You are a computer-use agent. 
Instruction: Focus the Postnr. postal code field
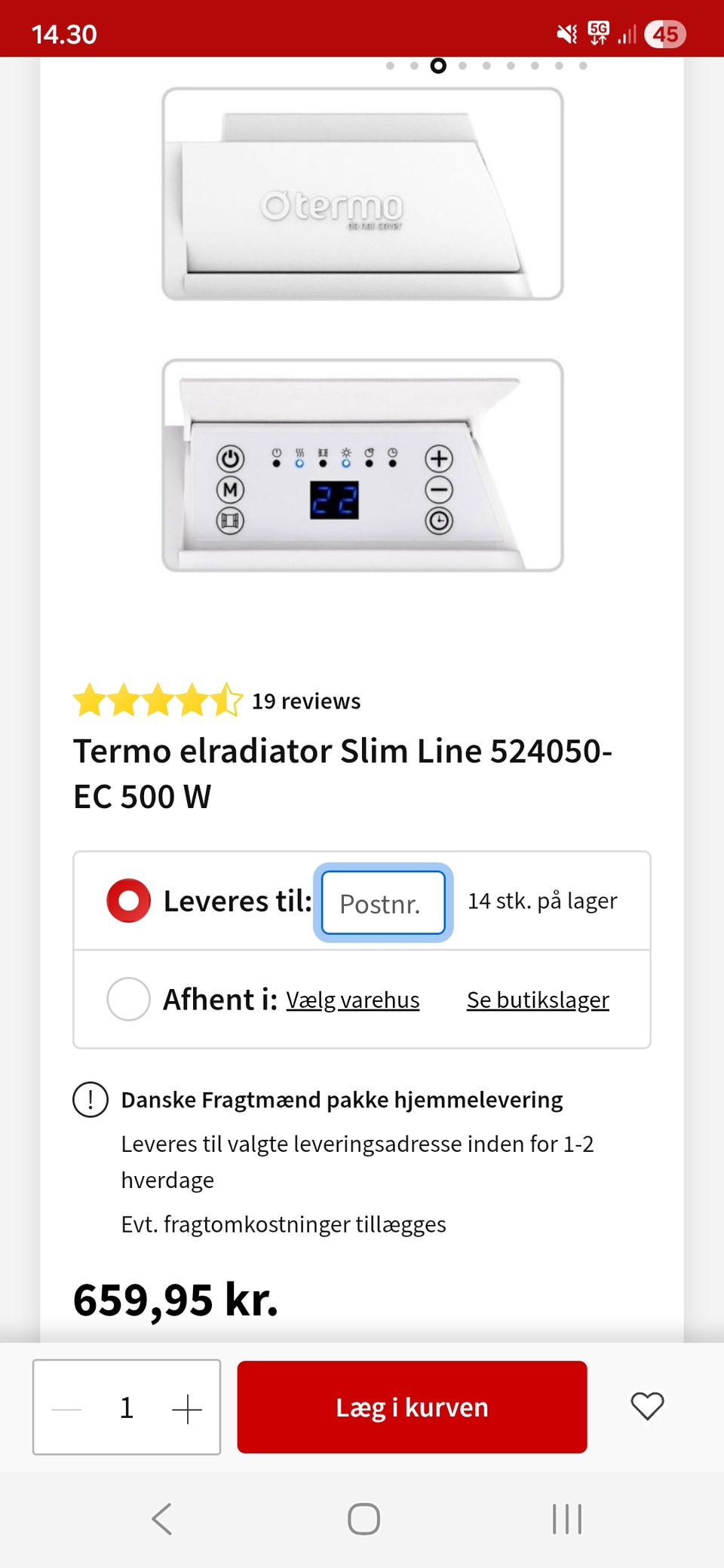[383, 902]
